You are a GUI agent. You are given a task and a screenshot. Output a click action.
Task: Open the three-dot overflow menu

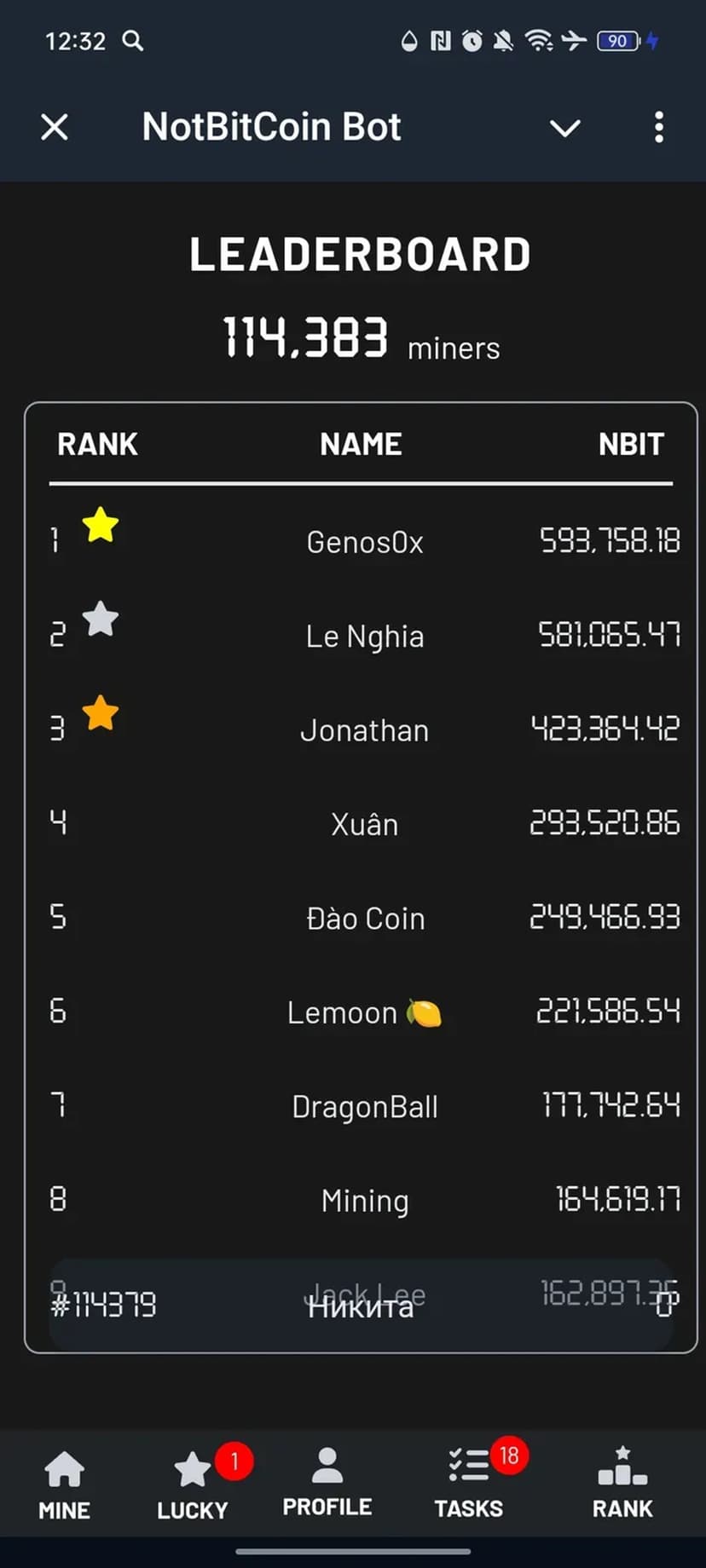[658, 128]
